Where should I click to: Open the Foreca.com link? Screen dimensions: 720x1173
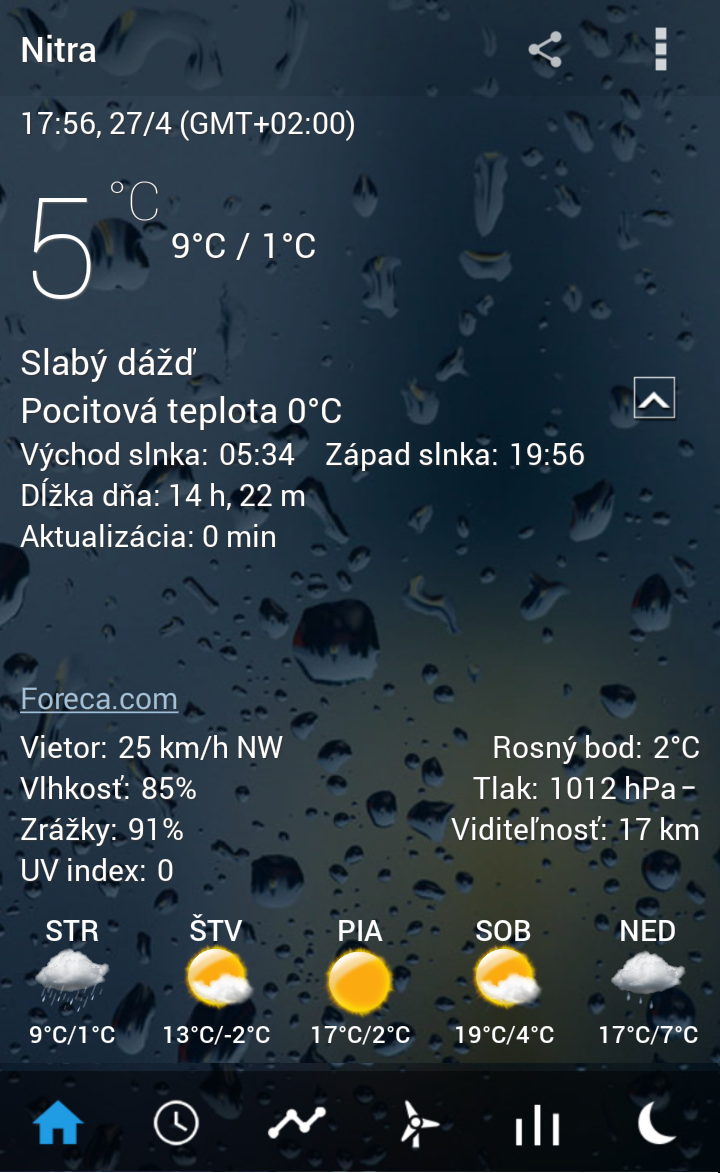[99, 698]
